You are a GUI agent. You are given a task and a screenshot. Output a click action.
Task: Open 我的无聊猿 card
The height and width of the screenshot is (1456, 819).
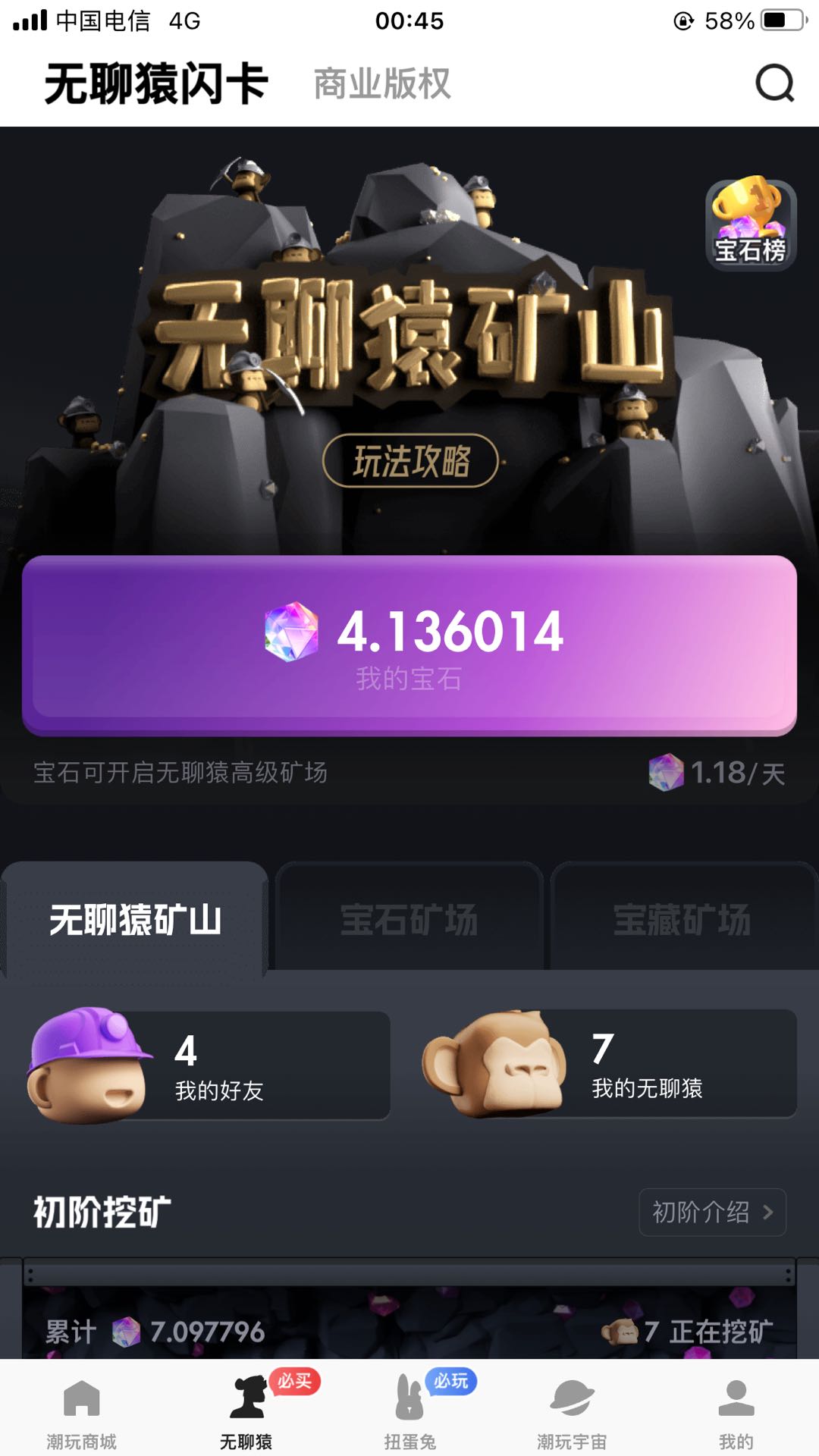click(x=609, y=1064)
